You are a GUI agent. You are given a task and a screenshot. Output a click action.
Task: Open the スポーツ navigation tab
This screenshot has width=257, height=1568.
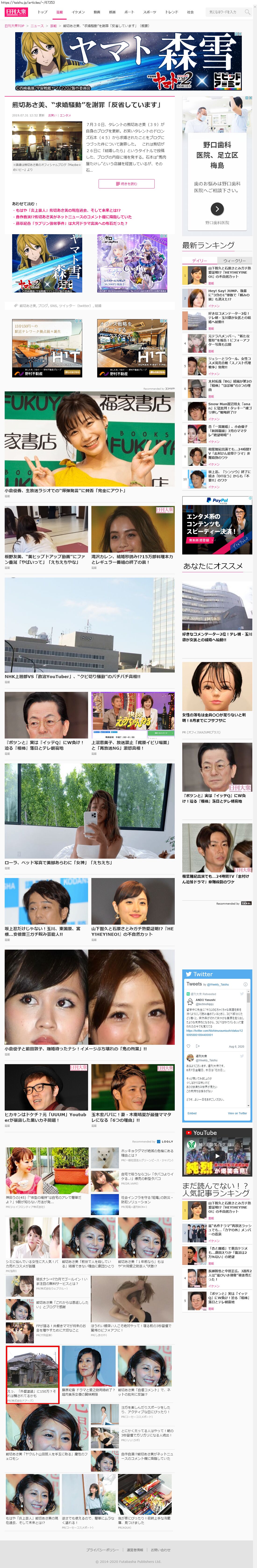coord(149,12)
